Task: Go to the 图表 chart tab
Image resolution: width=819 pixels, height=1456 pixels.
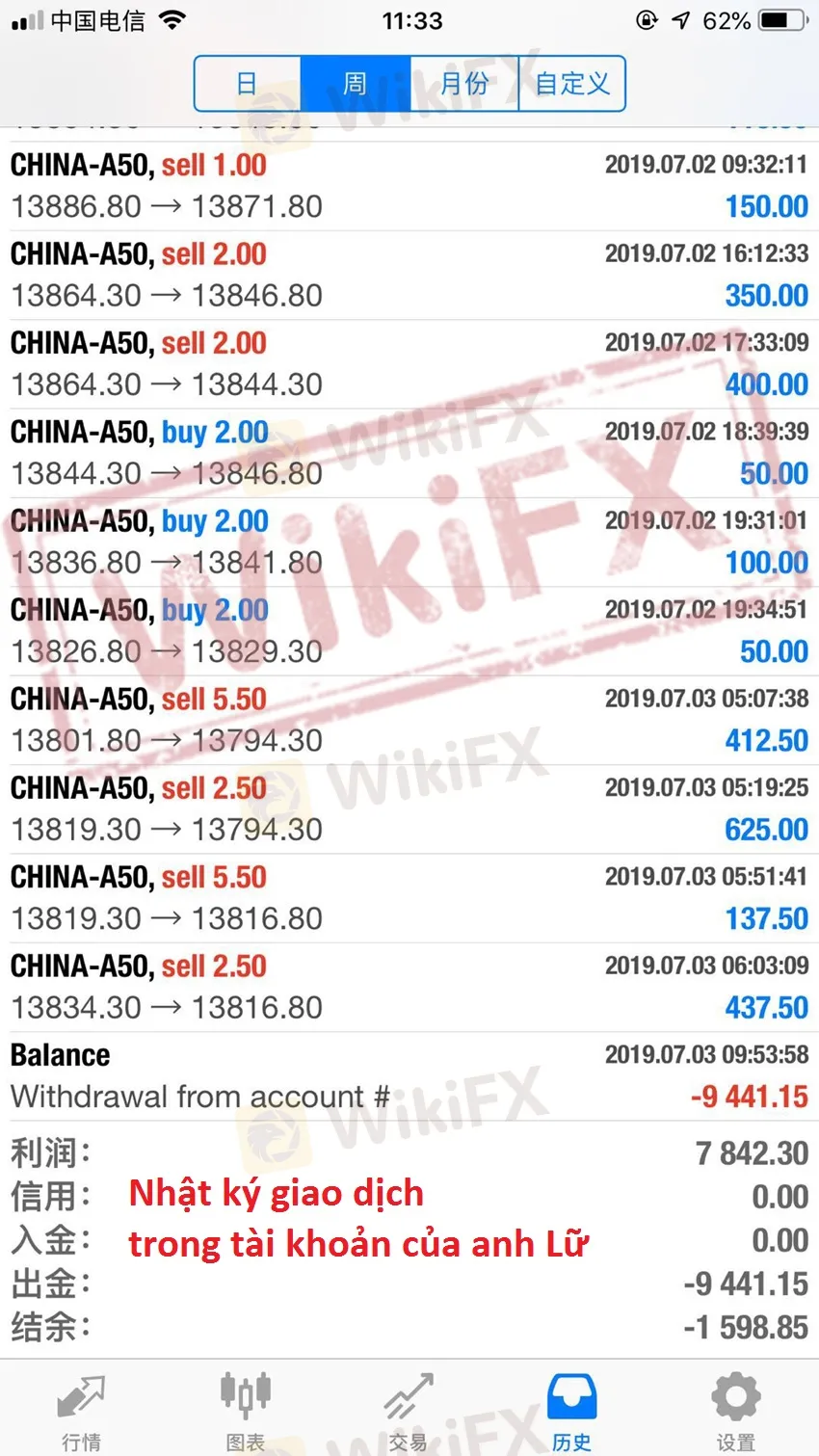Action: pyautogui.click(x=245, y=1412)
